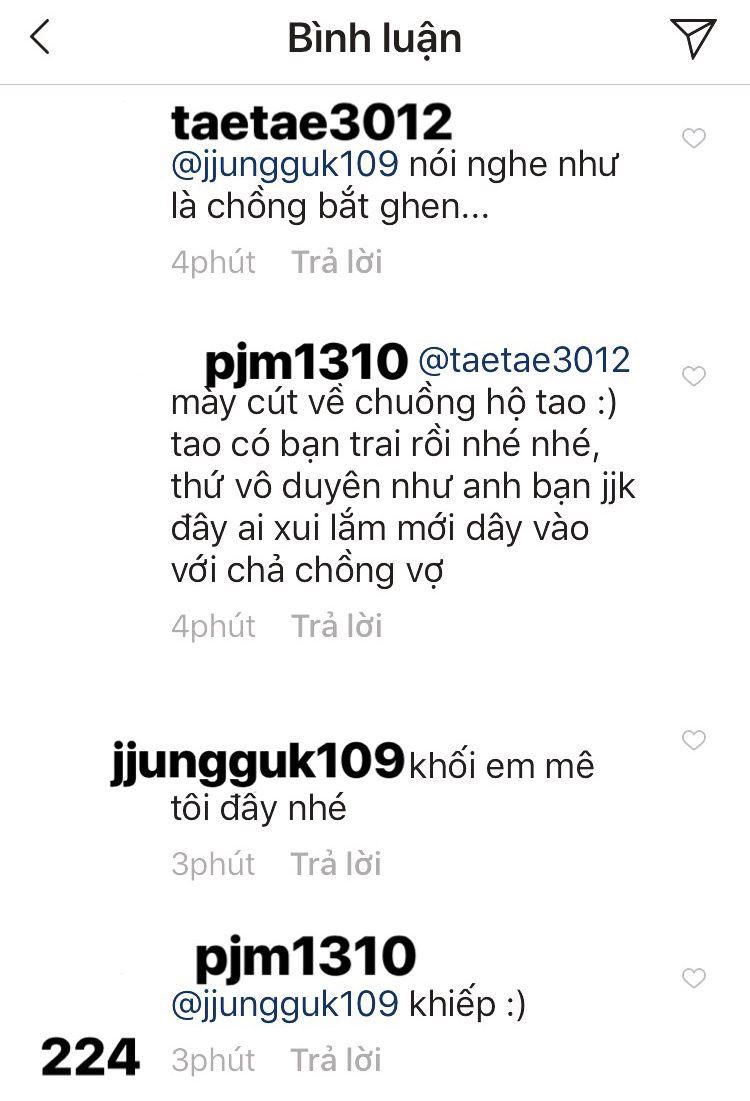Open the @taetae3012 mention in pjm1310's comment
This screenshot has height=1101, width=750.
[524, 360]
